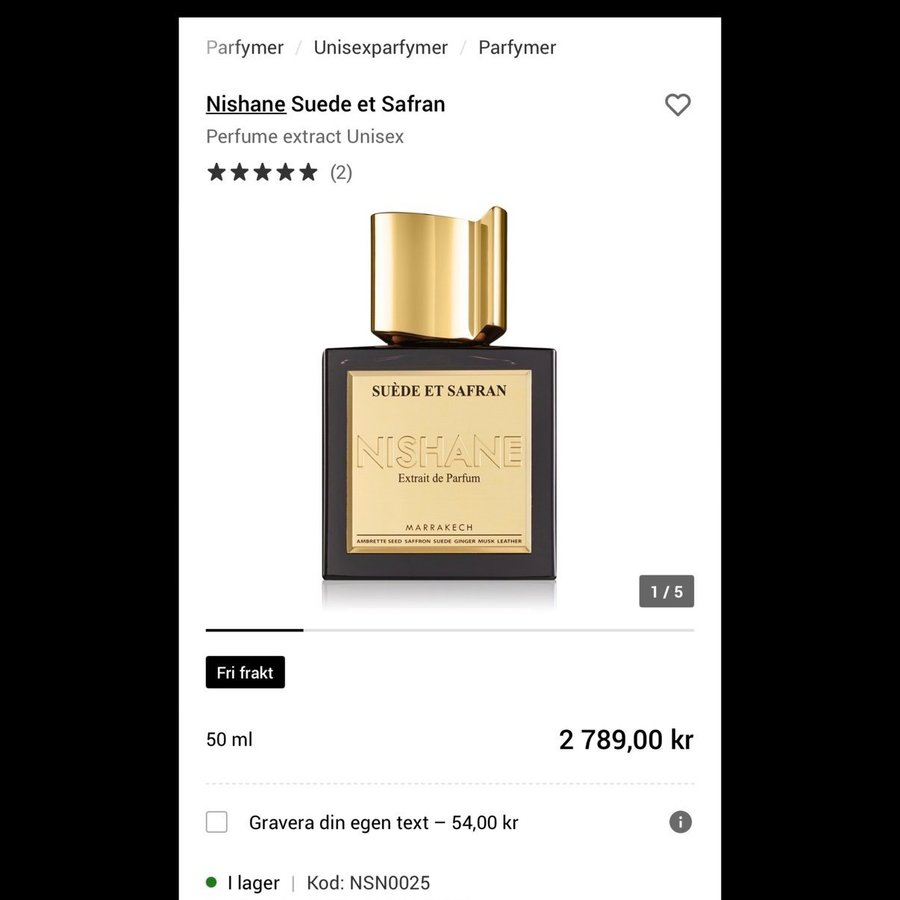Open the first Parfymer breadcrumb
The width and height of the screenshot is (900, 900).
point(245,47)
